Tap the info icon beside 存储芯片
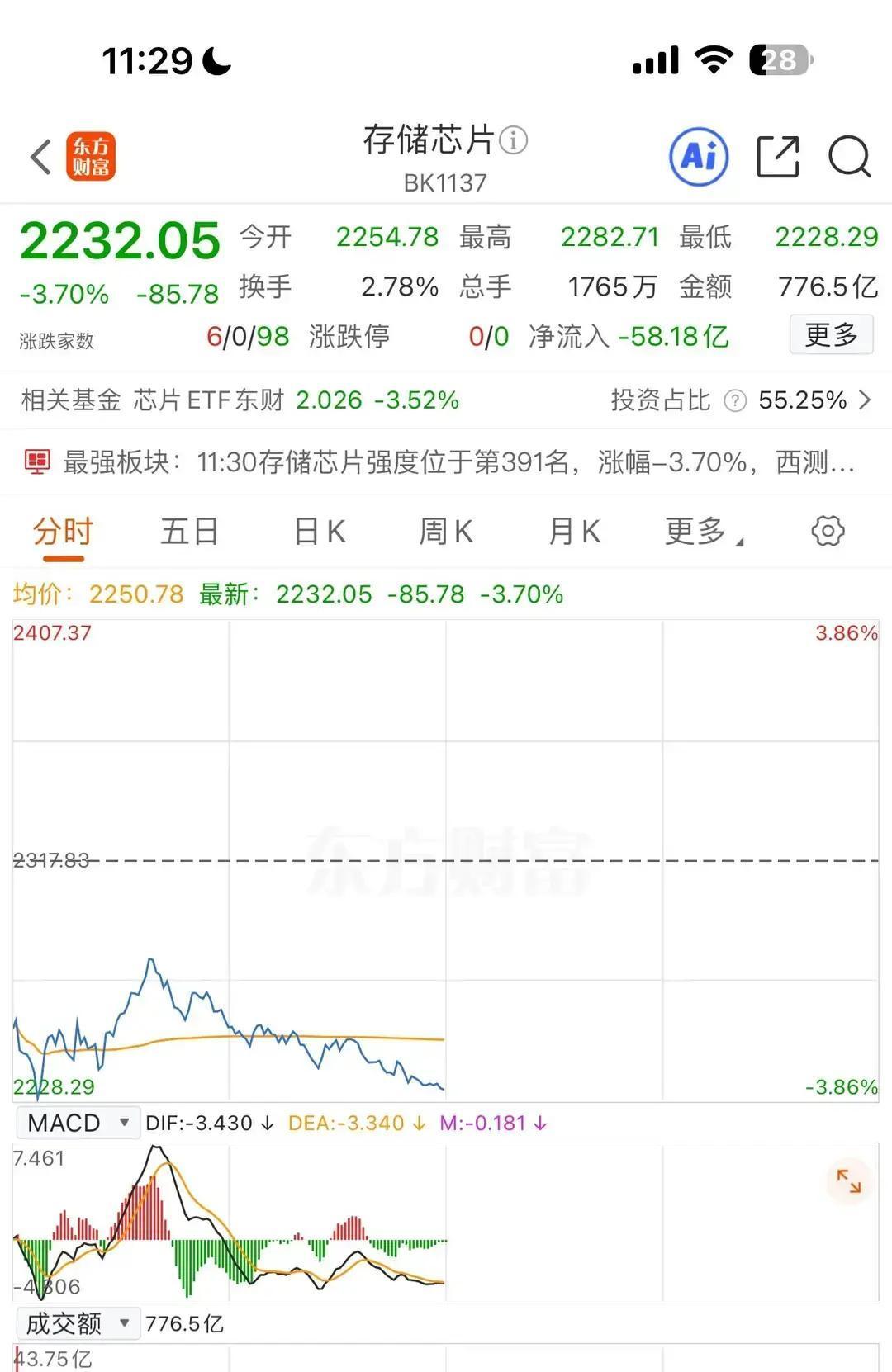Viewport: 892px width, 1372px height. (514, 141)
